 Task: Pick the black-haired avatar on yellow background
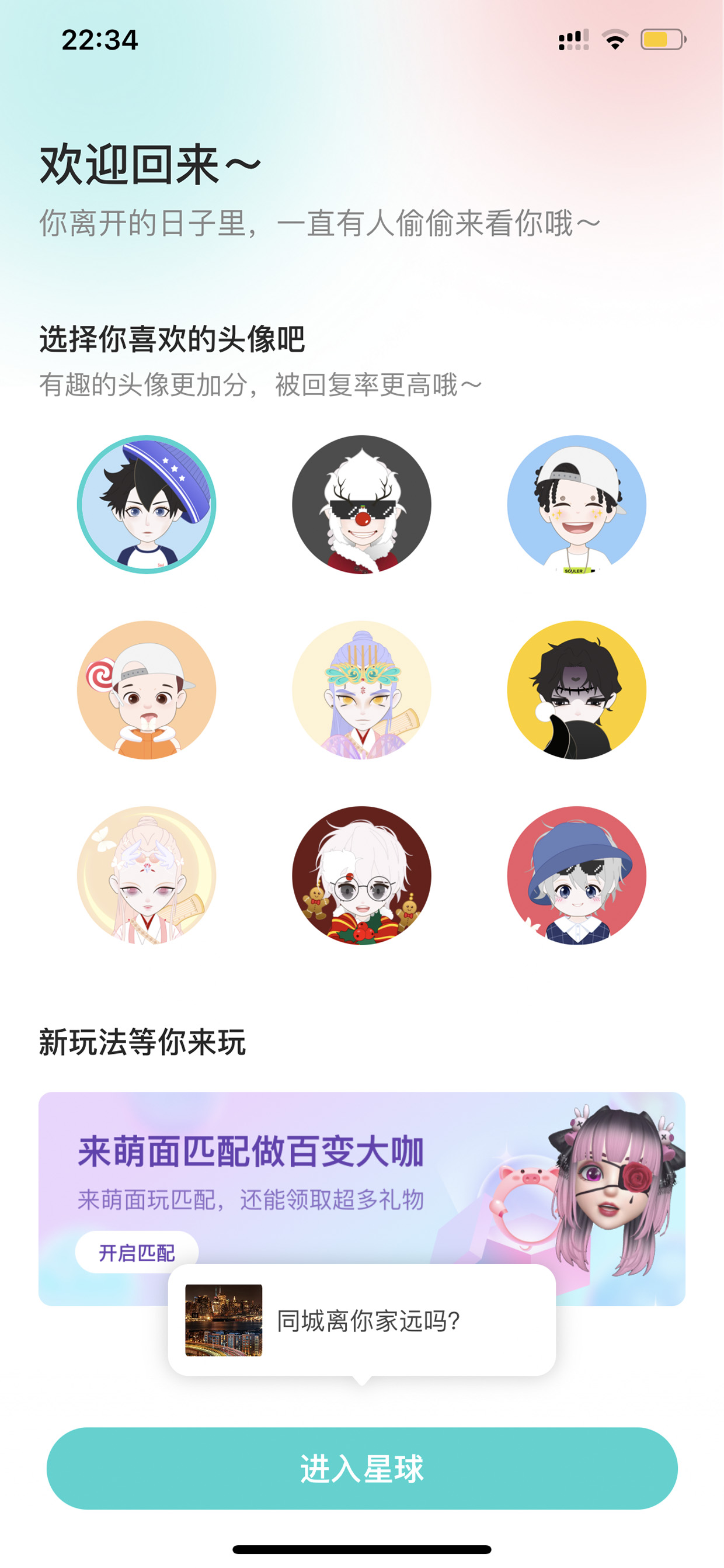[577, 690]
